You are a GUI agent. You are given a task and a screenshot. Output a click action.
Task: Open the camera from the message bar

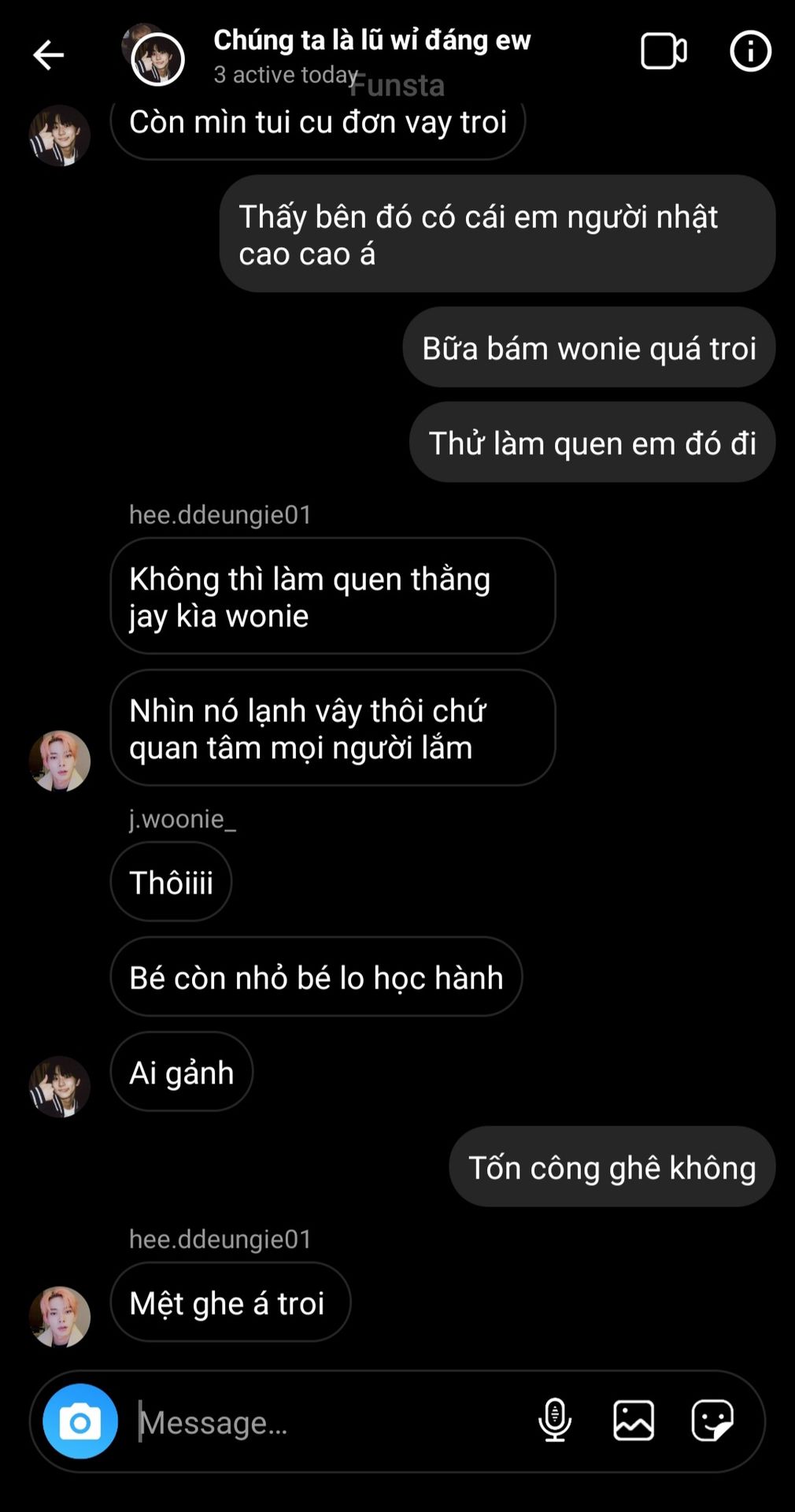tap(80, 1421)
